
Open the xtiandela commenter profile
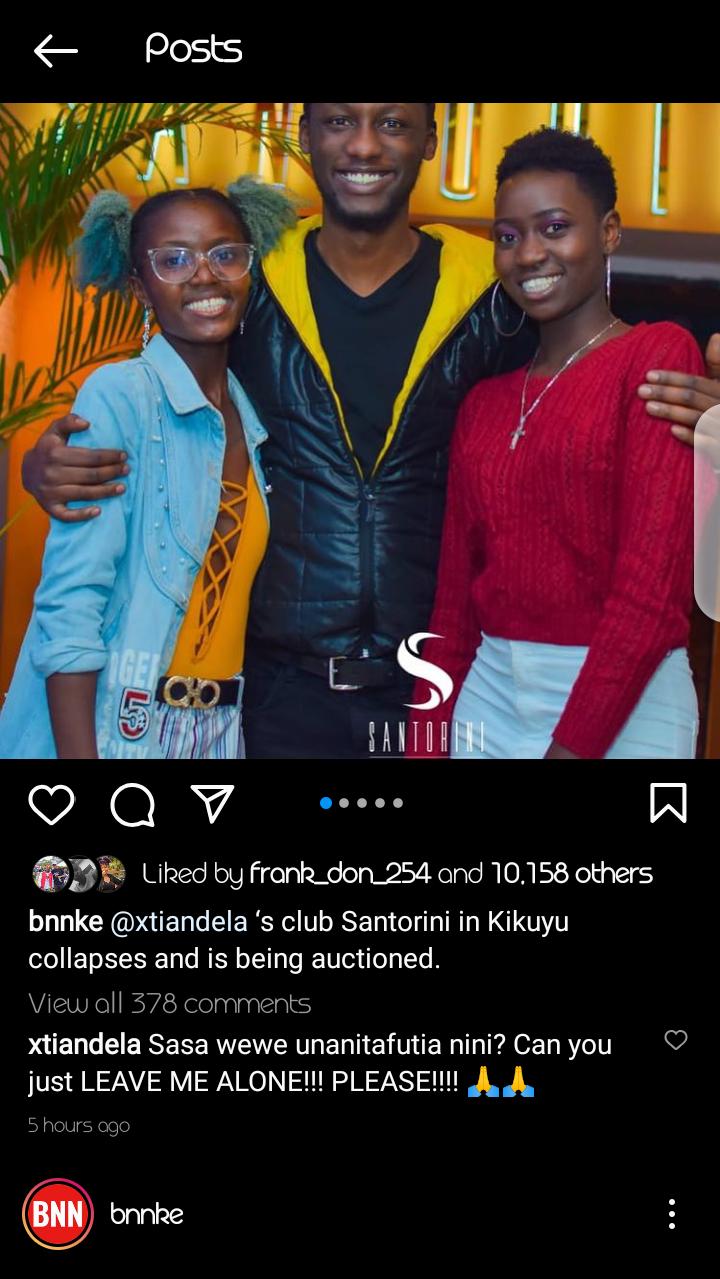pyautogui.click(x=84, y=1045)
